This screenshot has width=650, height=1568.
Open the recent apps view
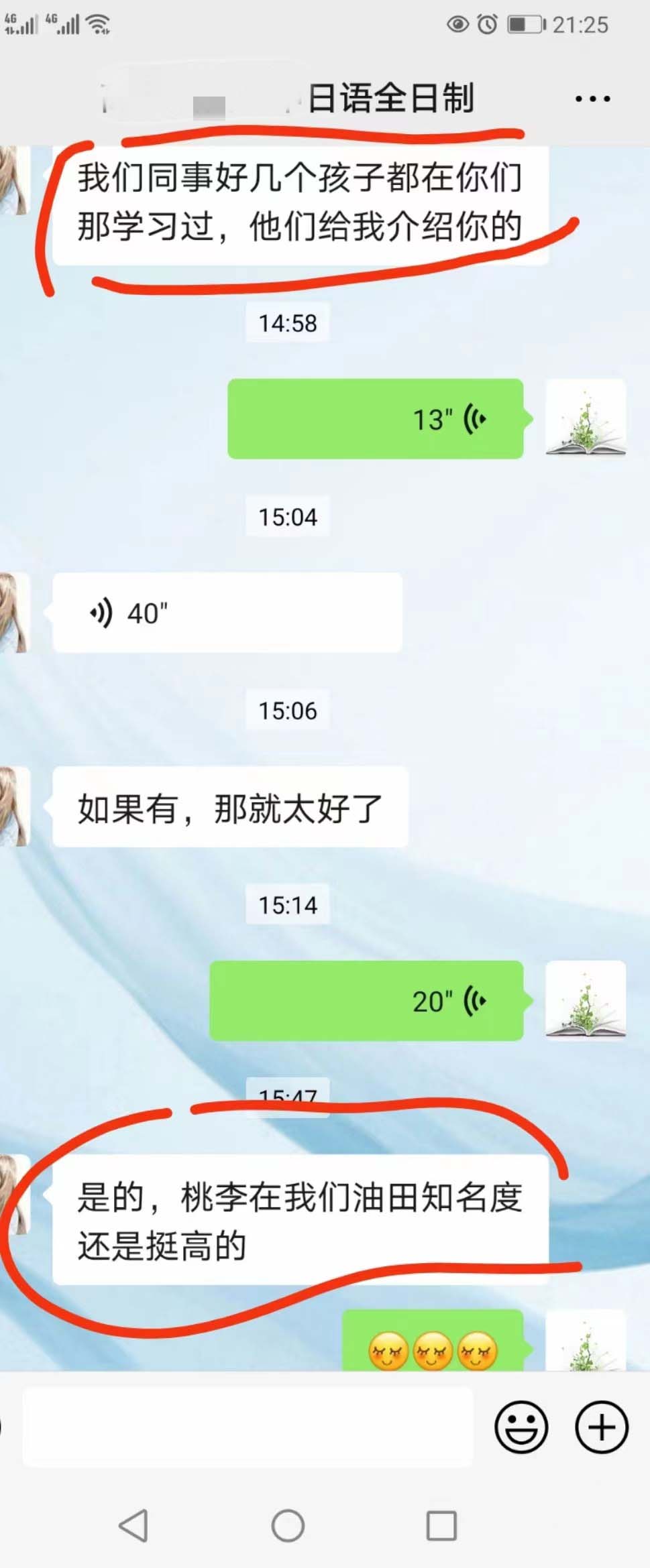pos(441,1526)
